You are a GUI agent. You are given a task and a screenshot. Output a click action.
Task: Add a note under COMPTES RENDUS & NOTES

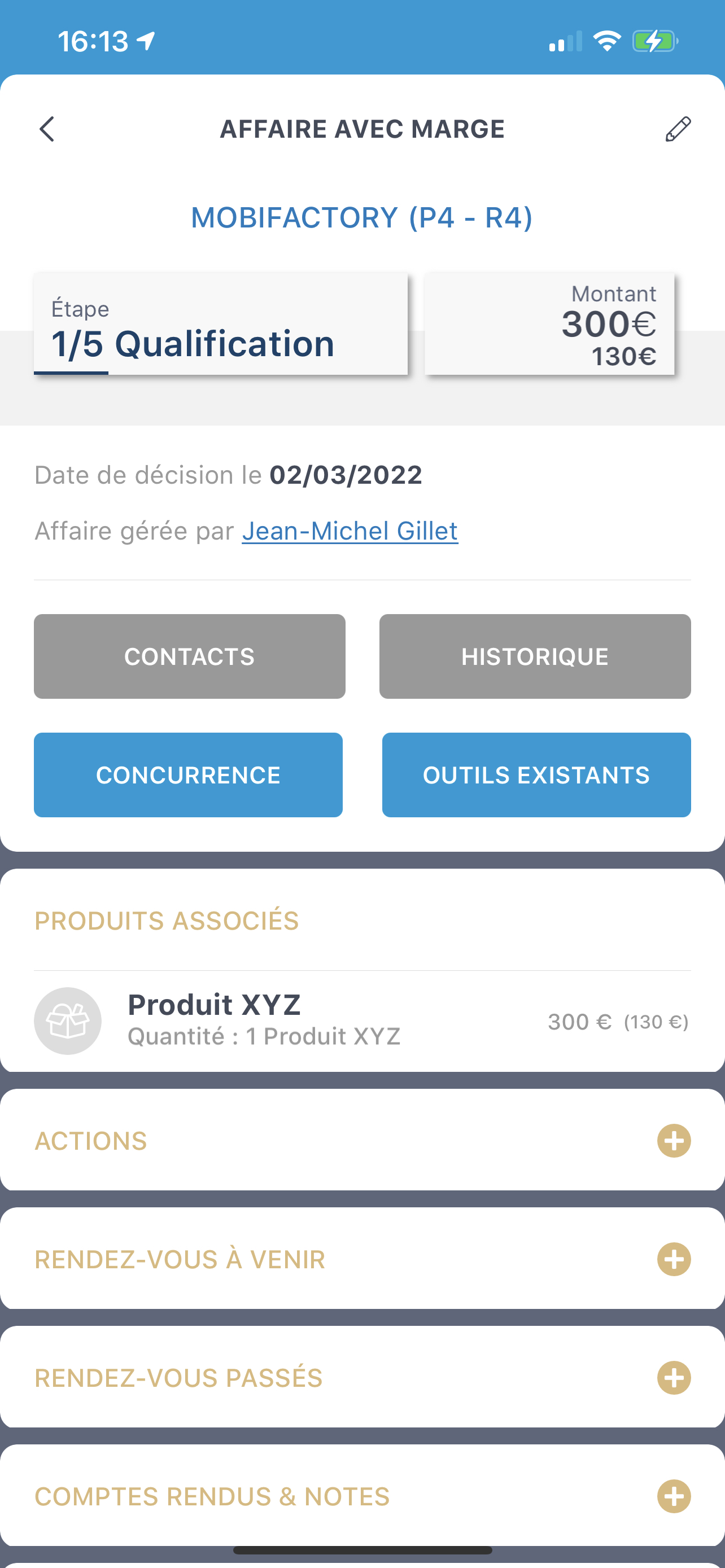point(673,1497)
